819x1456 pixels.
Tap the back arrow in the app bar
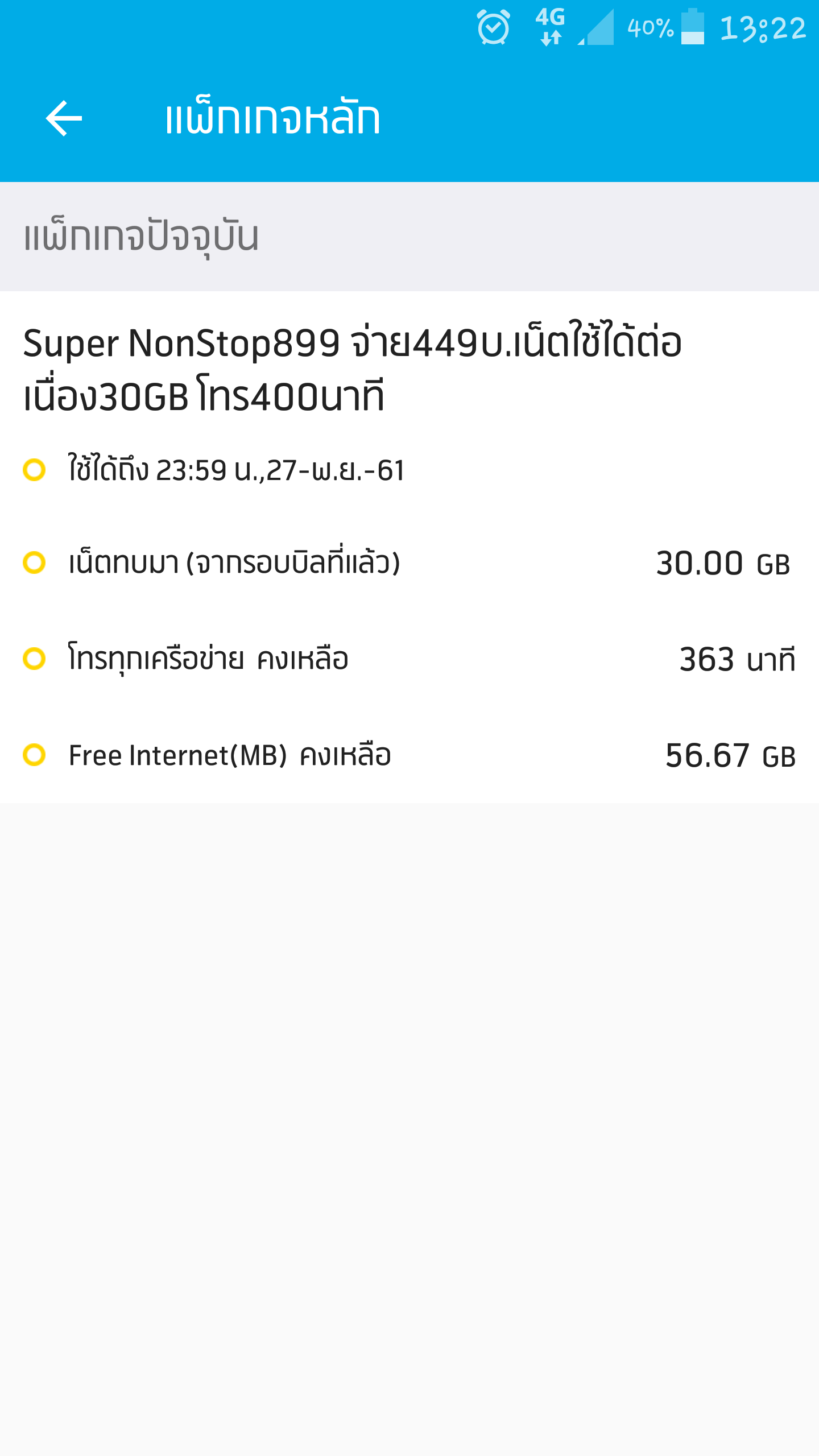[64, 118]
